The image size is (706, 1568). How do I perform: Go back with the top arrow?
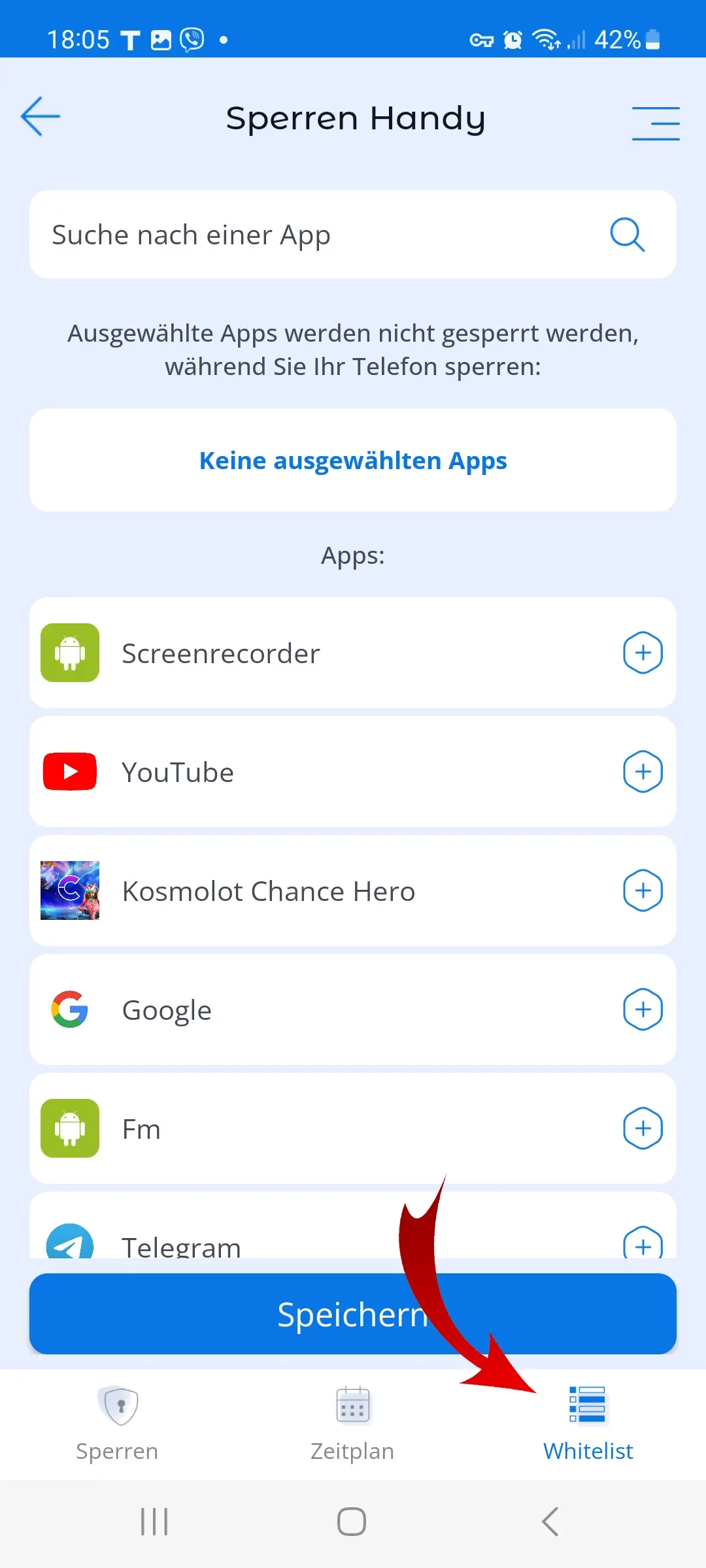(x=41, y=117)
